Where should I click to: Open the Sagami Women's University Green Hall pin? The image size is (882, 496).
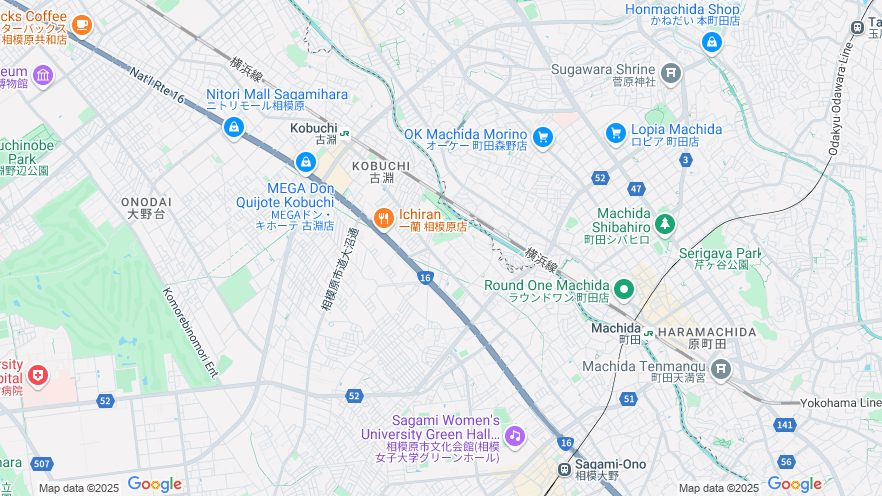point(514,435)
